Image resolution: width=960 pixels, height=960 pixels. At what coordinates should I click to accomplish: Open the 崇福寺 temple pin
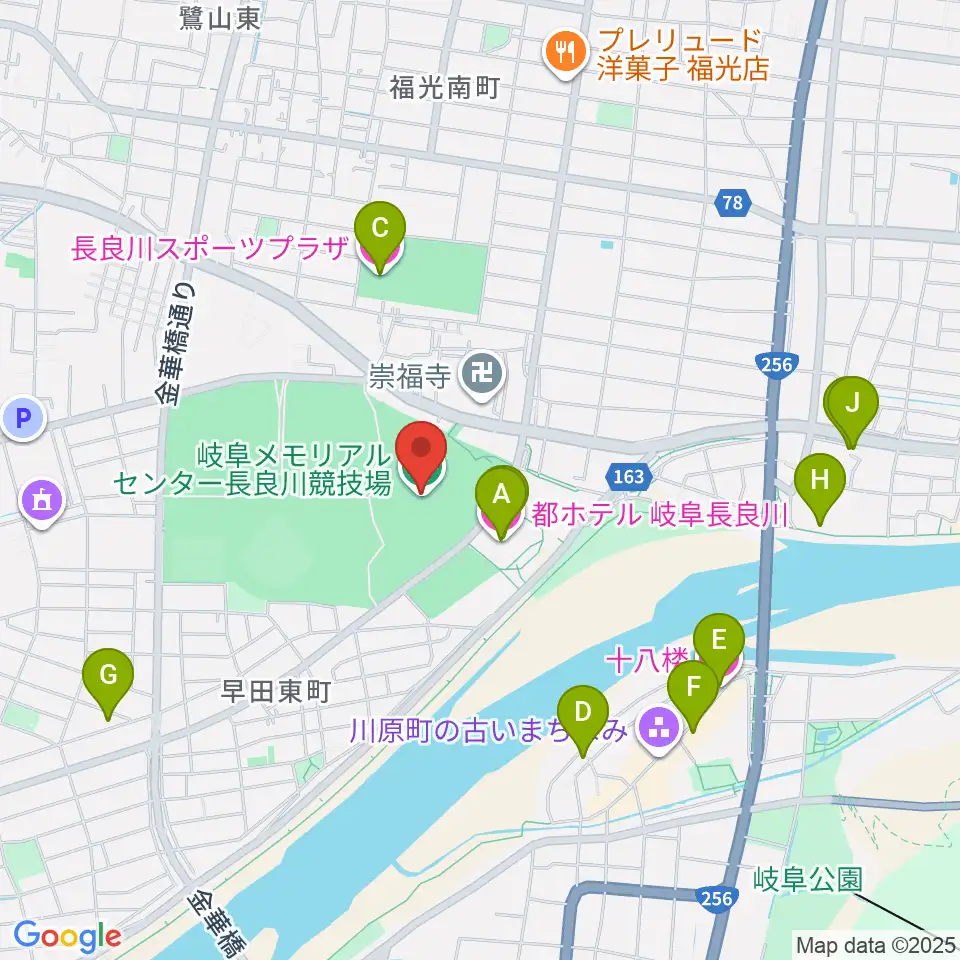click(x=483, y=375)
